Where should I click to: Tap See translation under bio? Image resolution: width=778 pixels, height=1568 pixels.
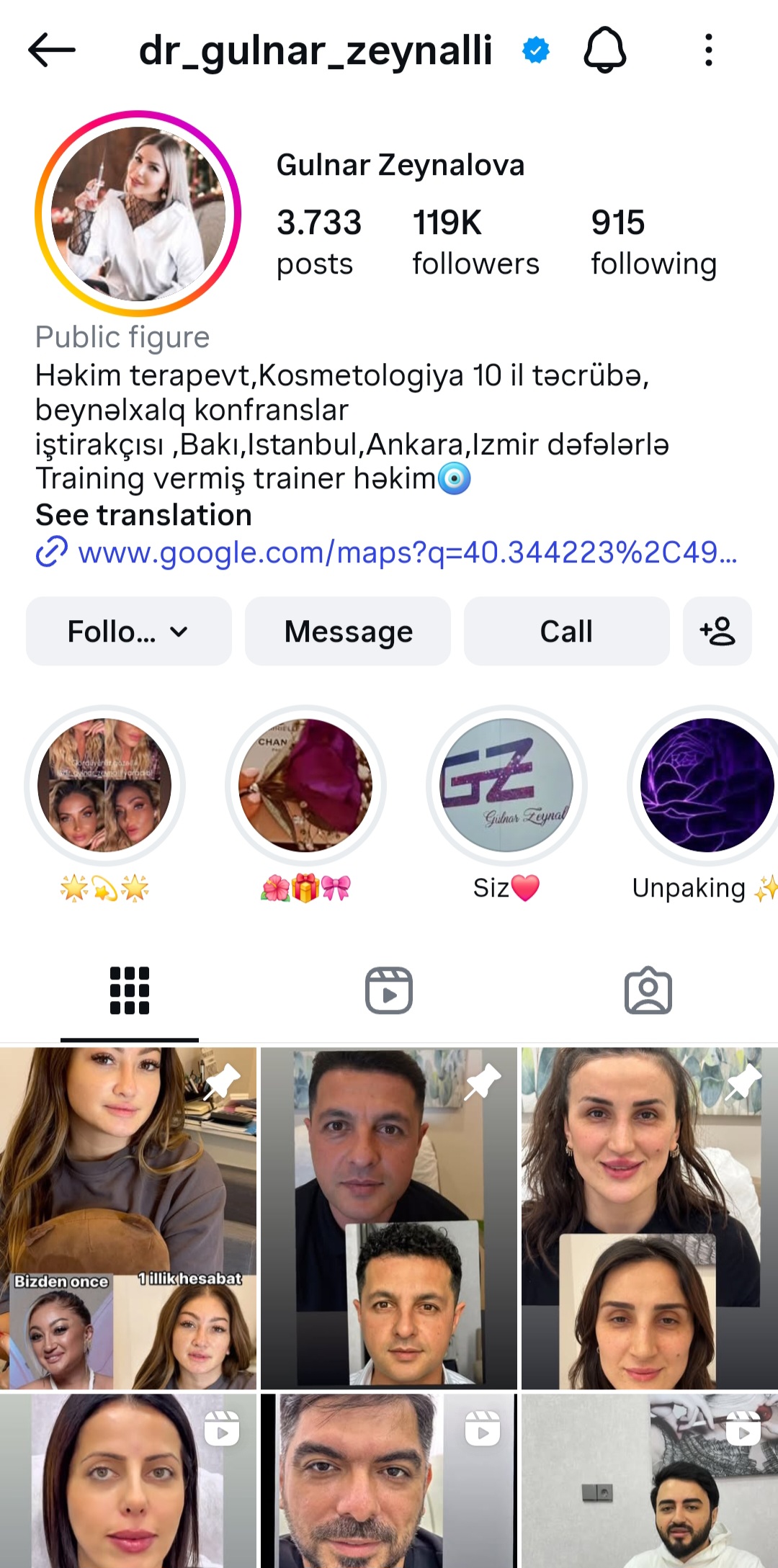[x=143, y=515]
